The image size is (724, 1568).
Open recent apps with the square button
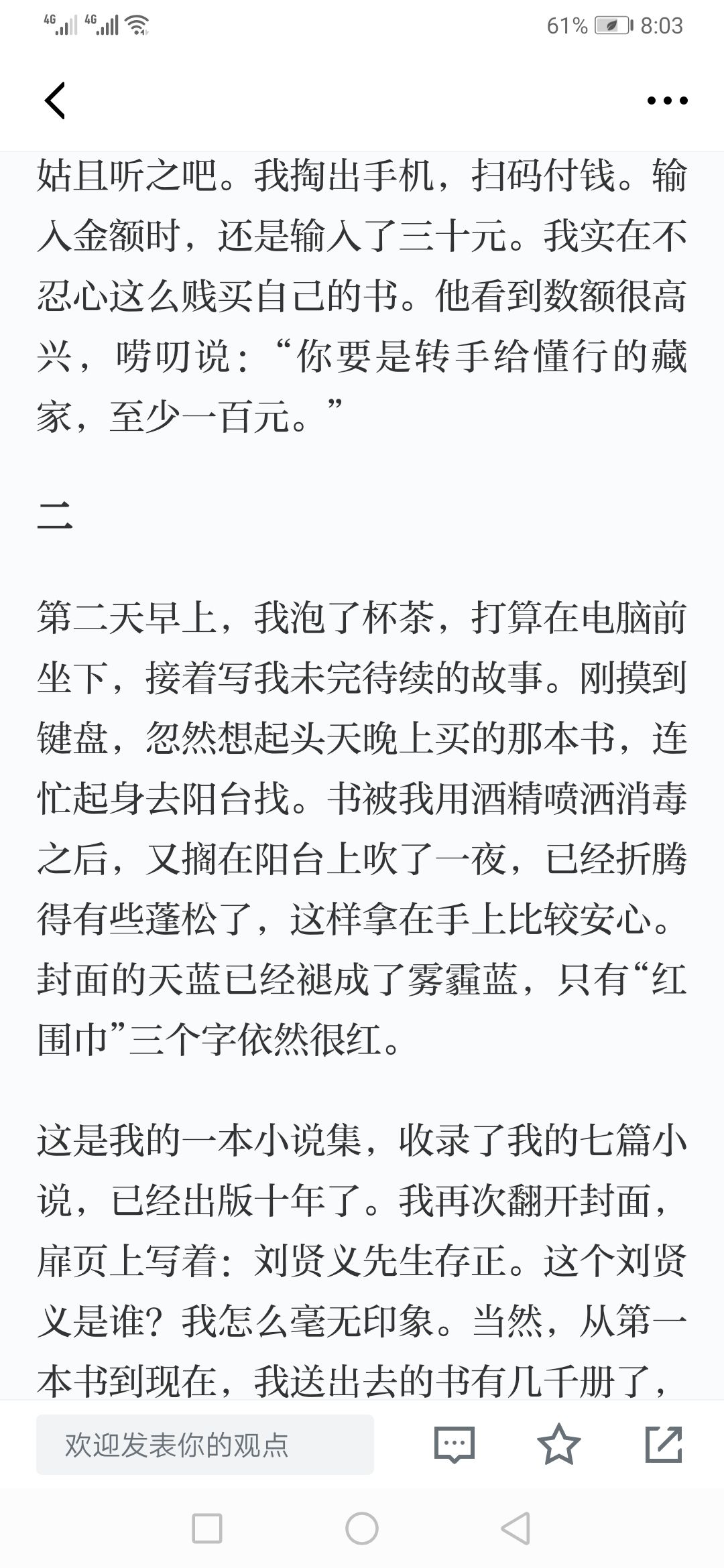[207, 1529]
